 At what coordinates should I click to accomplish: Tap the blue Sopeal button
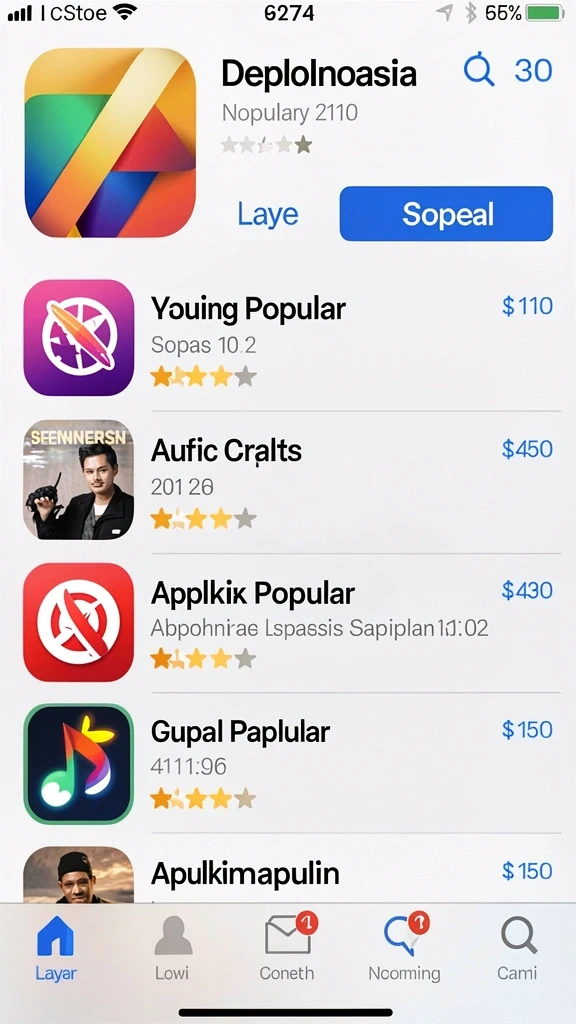[x=446, y=214]
